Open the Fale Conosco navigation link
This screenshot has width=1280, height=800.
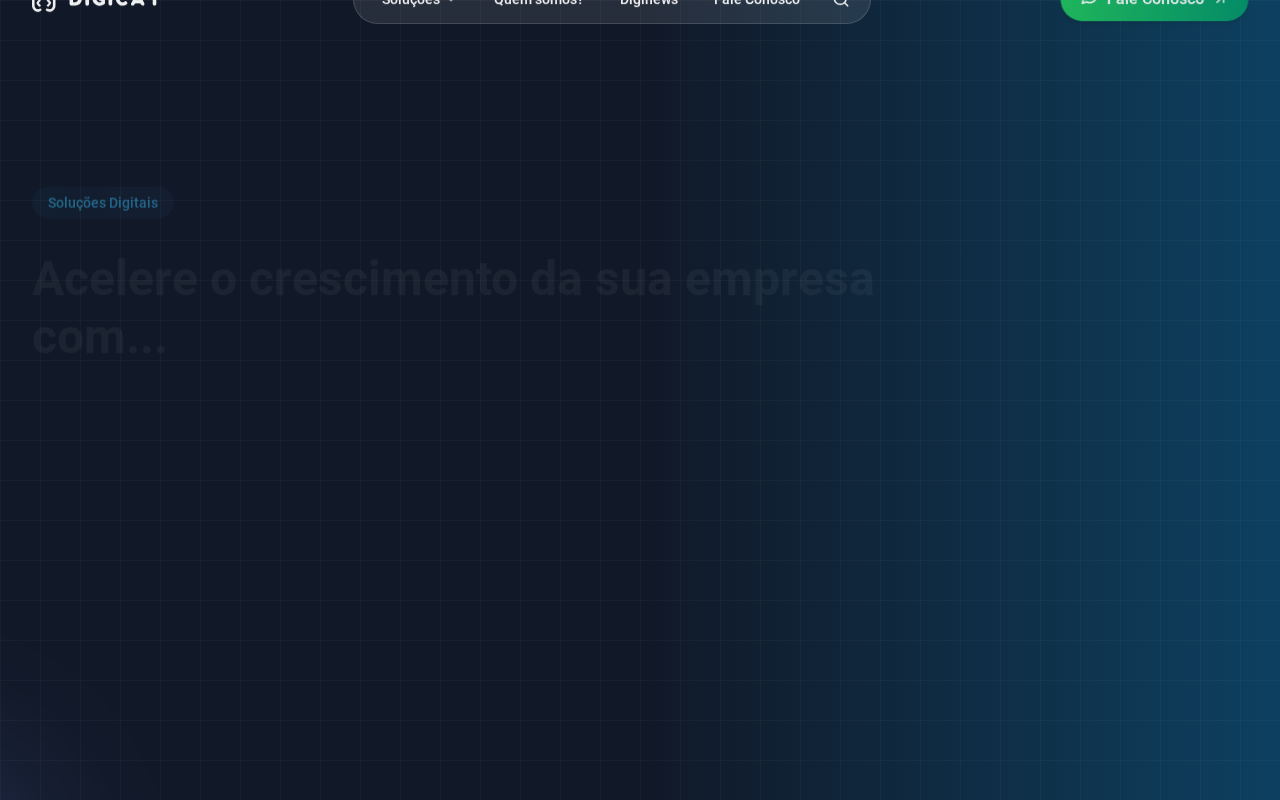(756, 4)
